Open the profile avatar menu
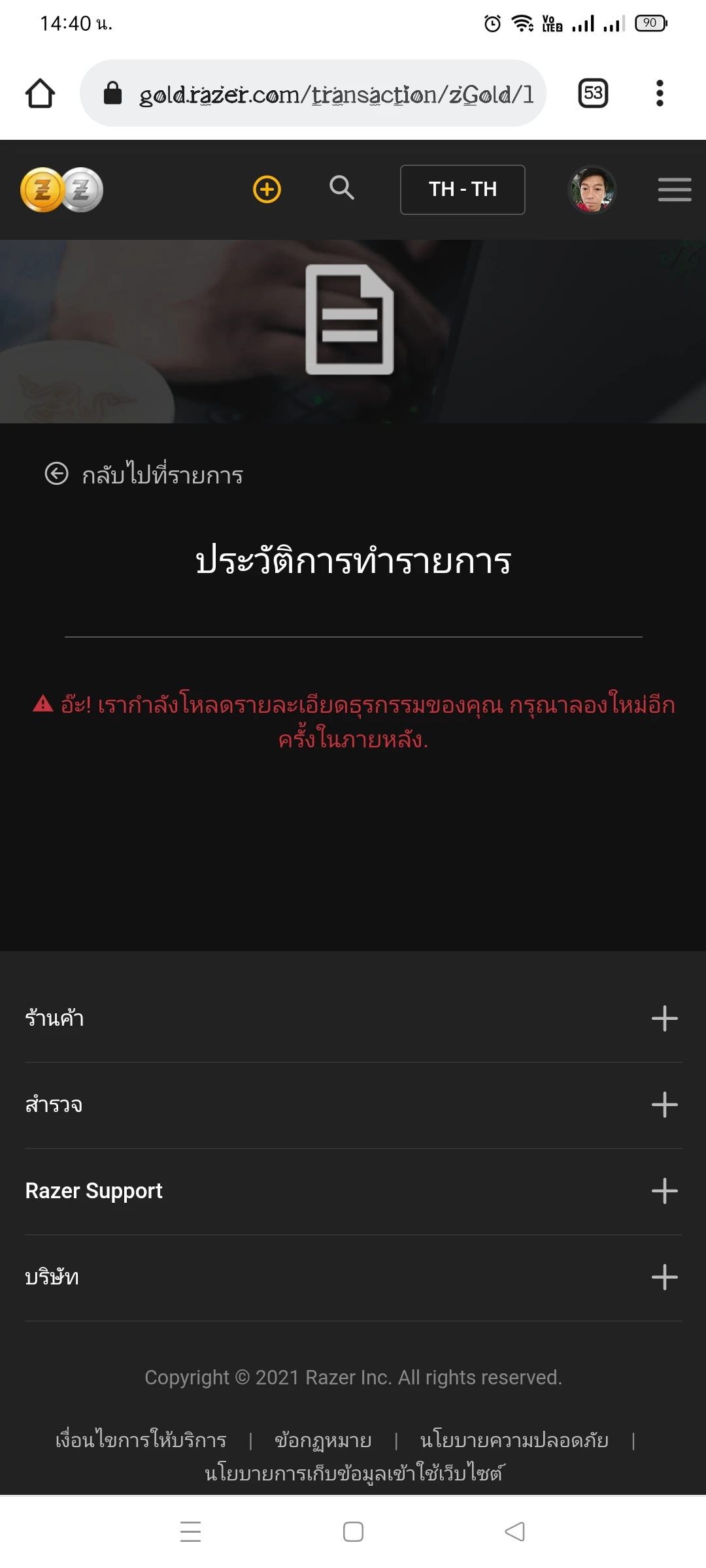Viewport: 706px width, 1568px height. [x=592, y=189]
